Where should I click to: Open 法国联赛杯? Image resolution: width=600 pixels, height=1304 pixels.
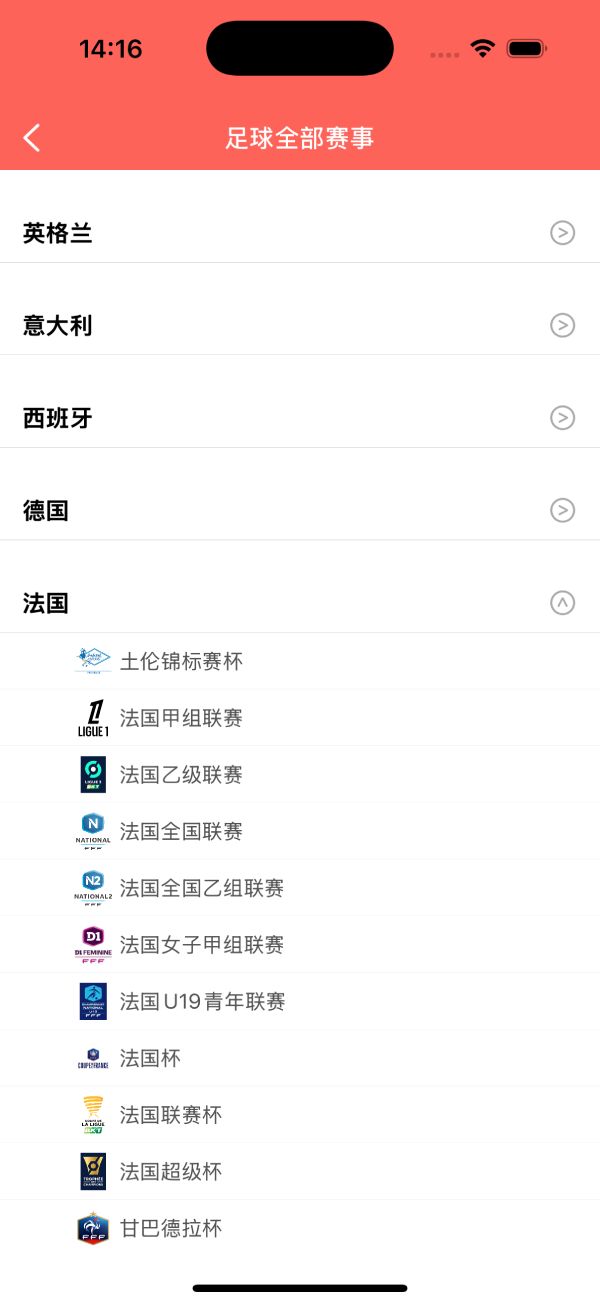(x=170, y=1115)
